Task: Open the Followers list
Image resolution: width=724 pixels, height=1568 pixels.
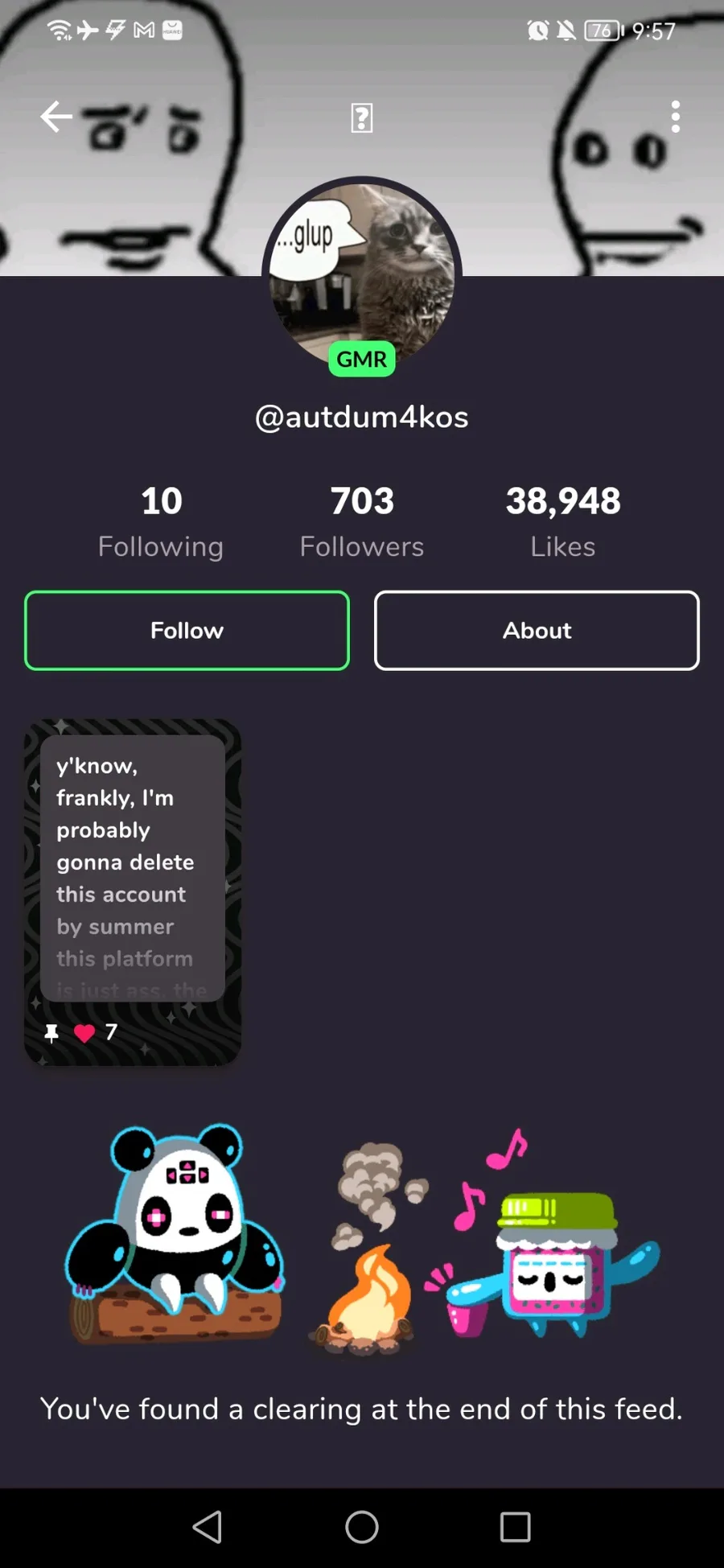Action: (362, 521)
